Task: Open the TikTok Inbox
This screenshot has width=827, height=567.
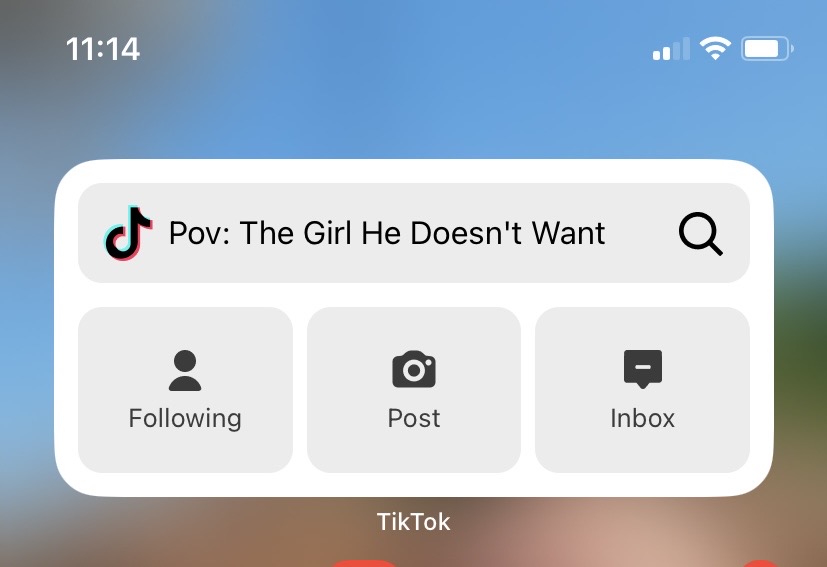Action: point(642,390)
